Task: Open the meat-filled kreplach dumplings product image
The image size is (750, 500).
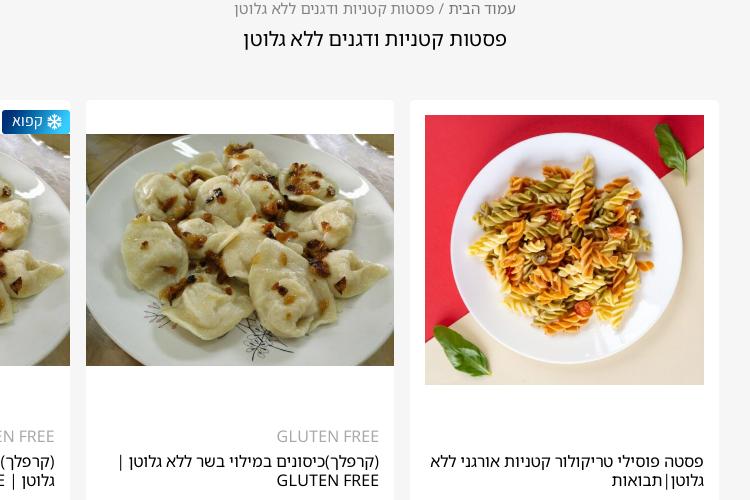Action: (240, 250)
